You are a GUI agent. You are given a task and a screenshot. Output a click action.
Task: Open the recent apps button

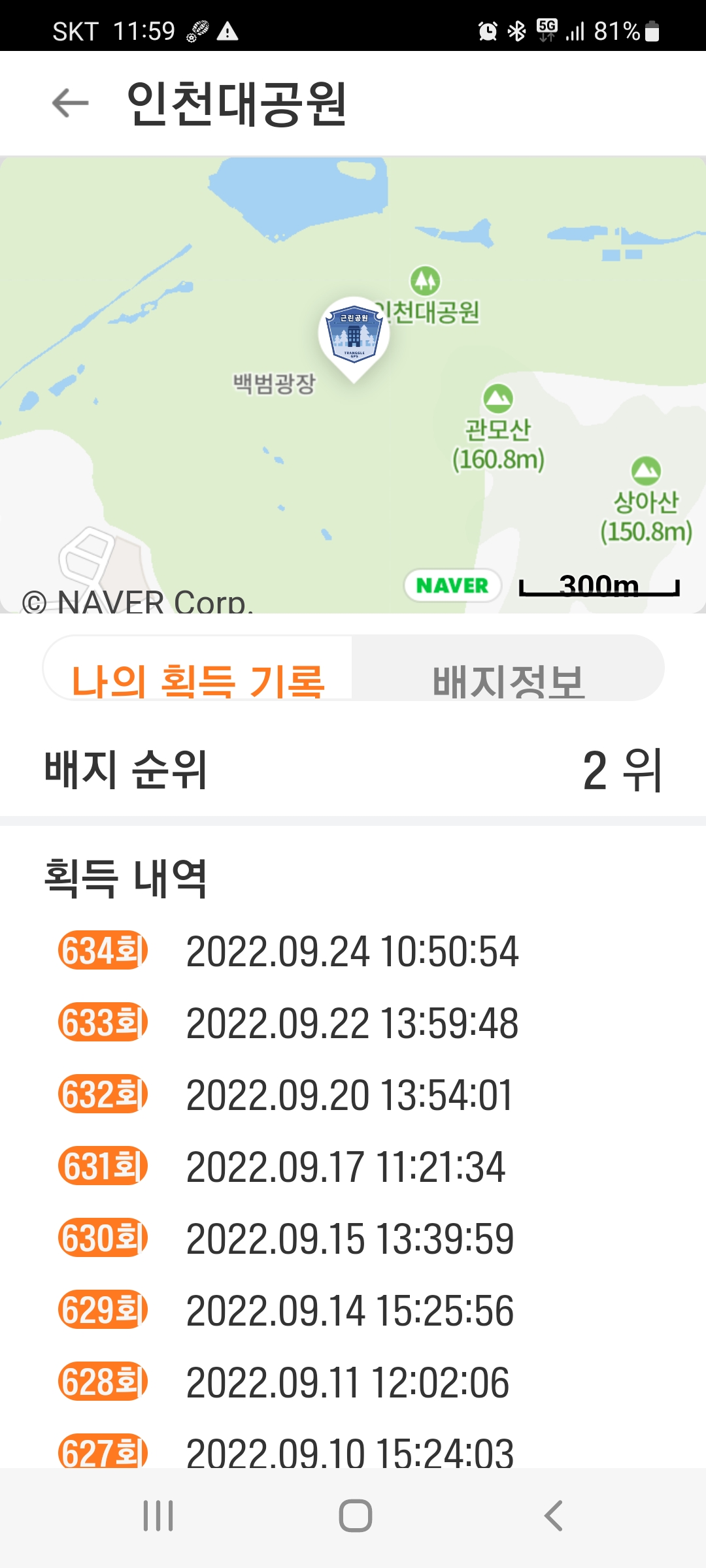coord(158,1516)
